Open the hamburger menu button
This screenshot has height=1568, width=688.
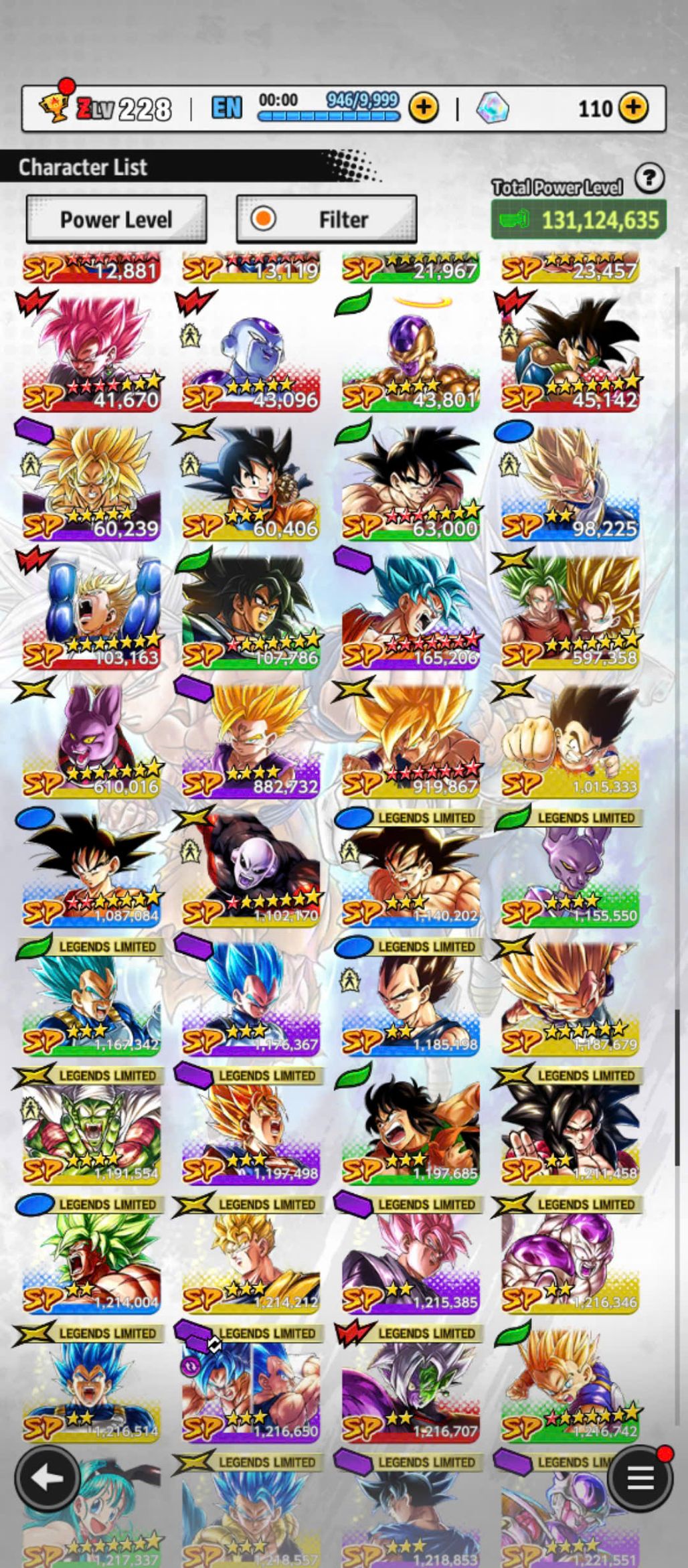[x=640, y=1478]
